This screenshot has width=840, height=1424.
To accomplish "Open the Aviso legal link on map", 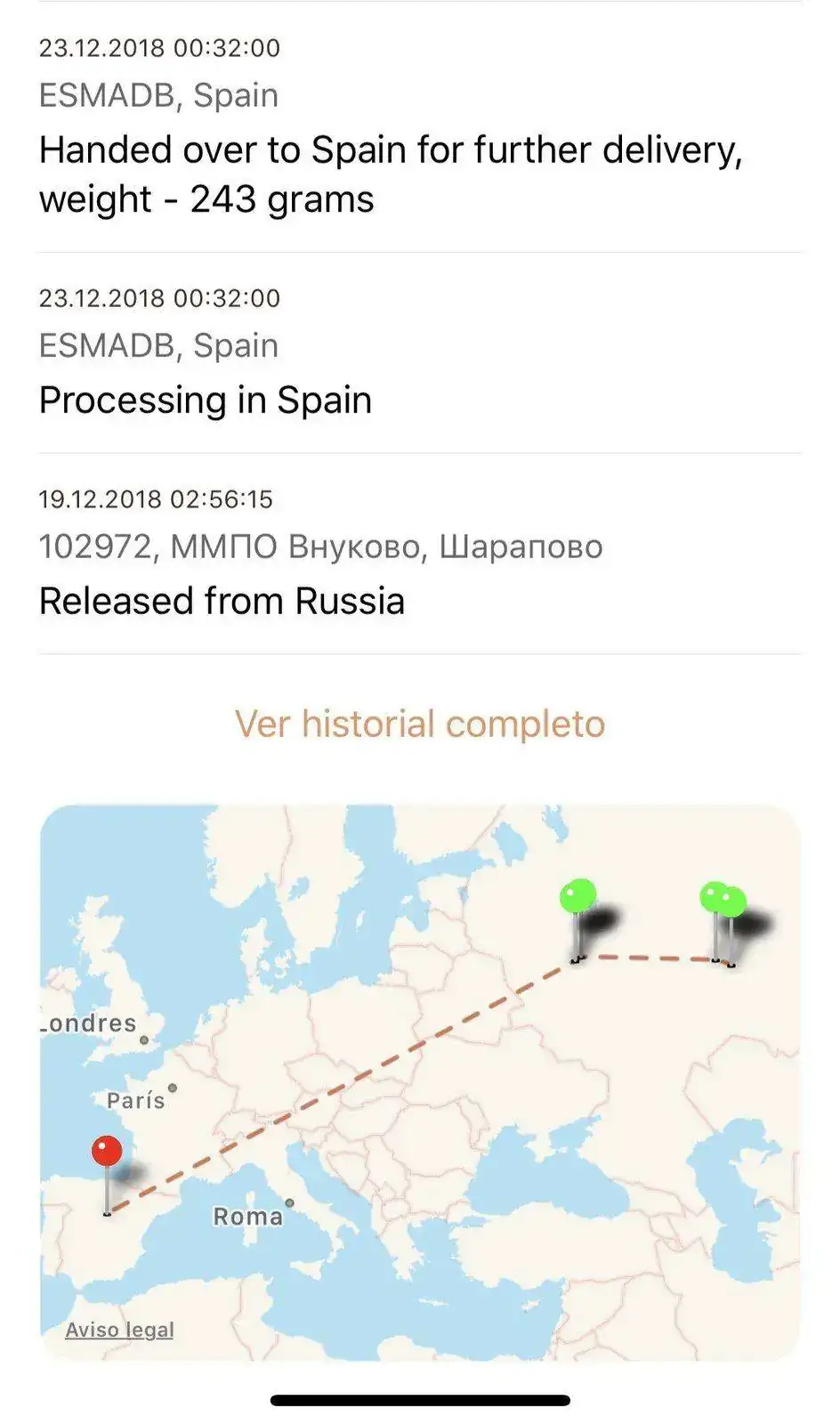I will 119,1330.
